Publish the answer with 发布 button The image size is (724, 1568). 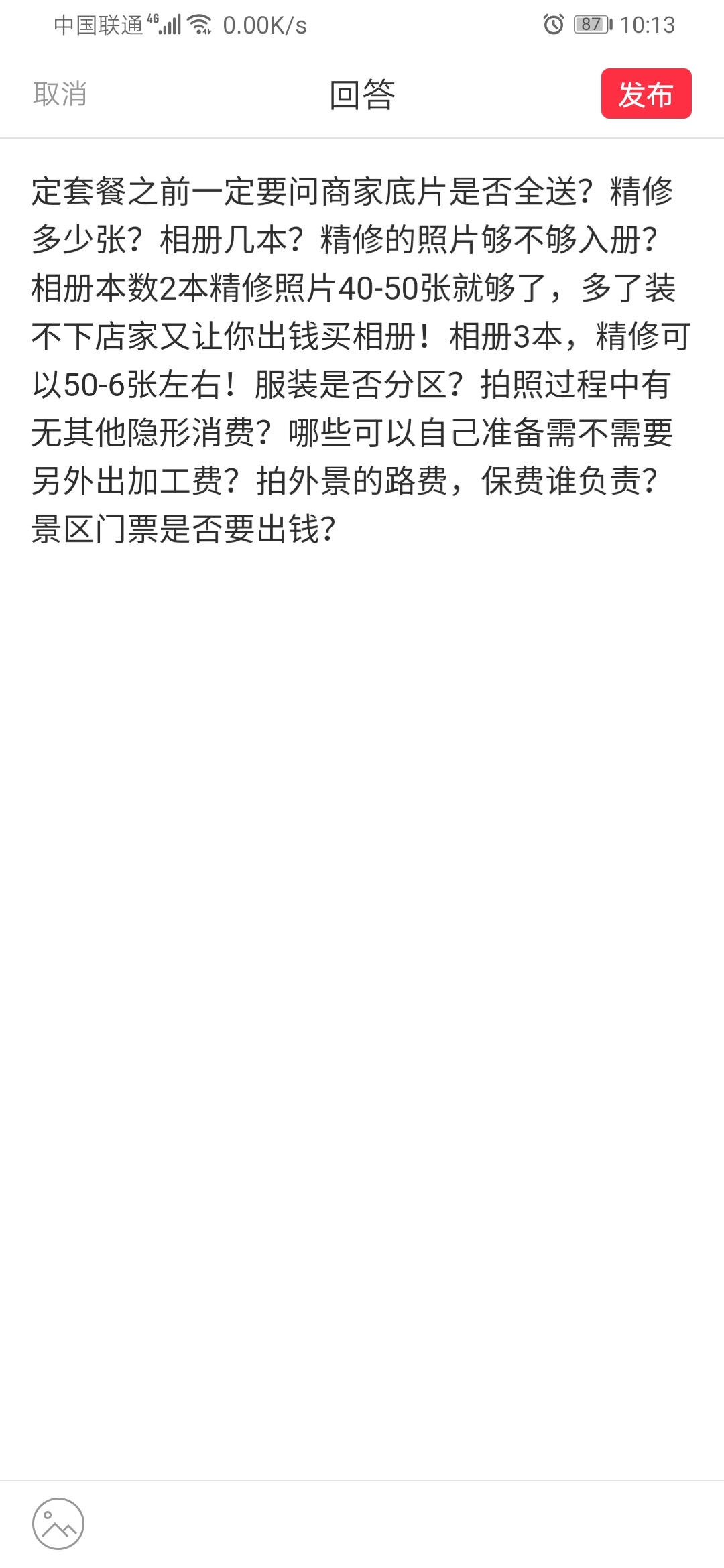tap(646, 94)
